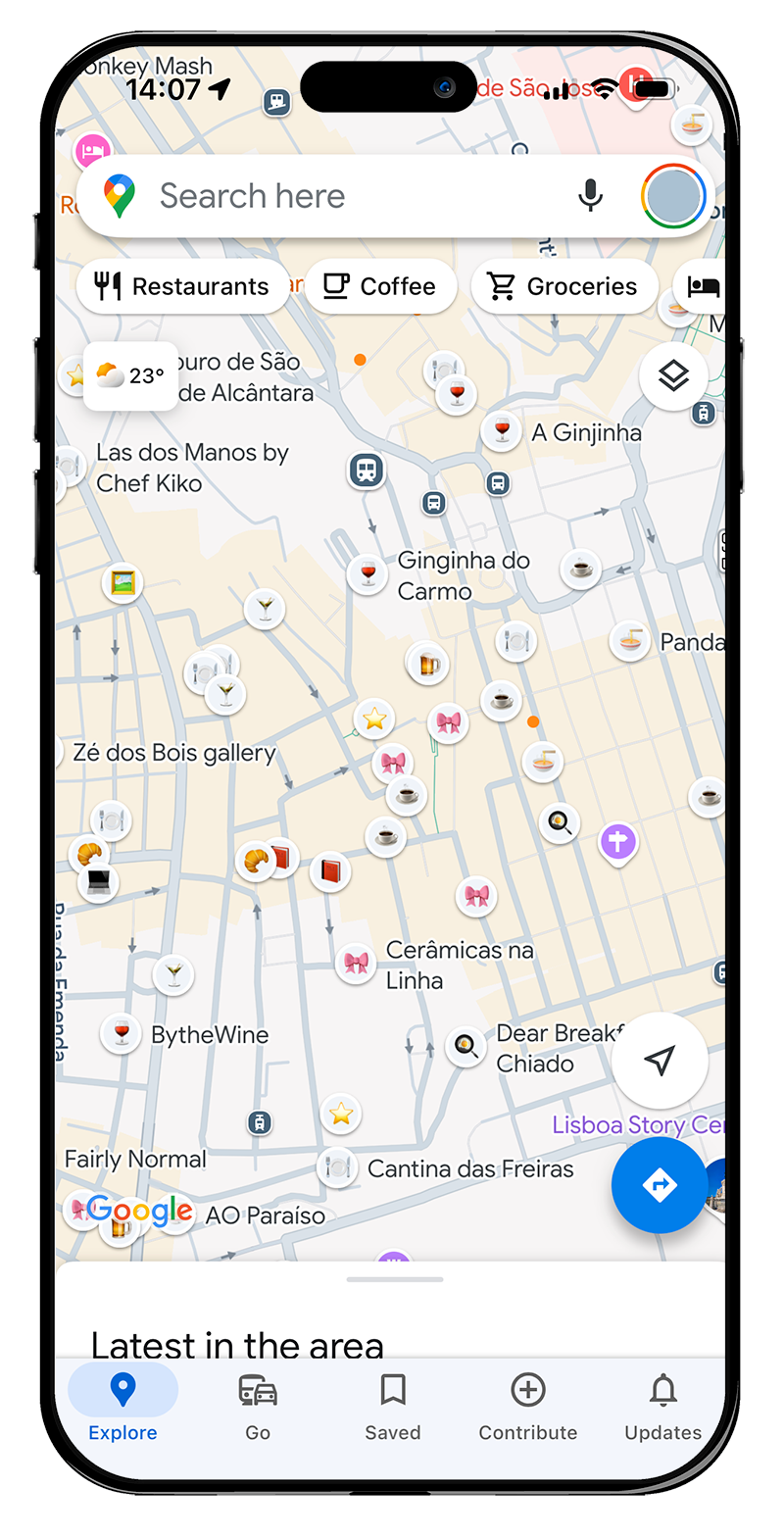Filter the map by Groceries

pos(563,286)
